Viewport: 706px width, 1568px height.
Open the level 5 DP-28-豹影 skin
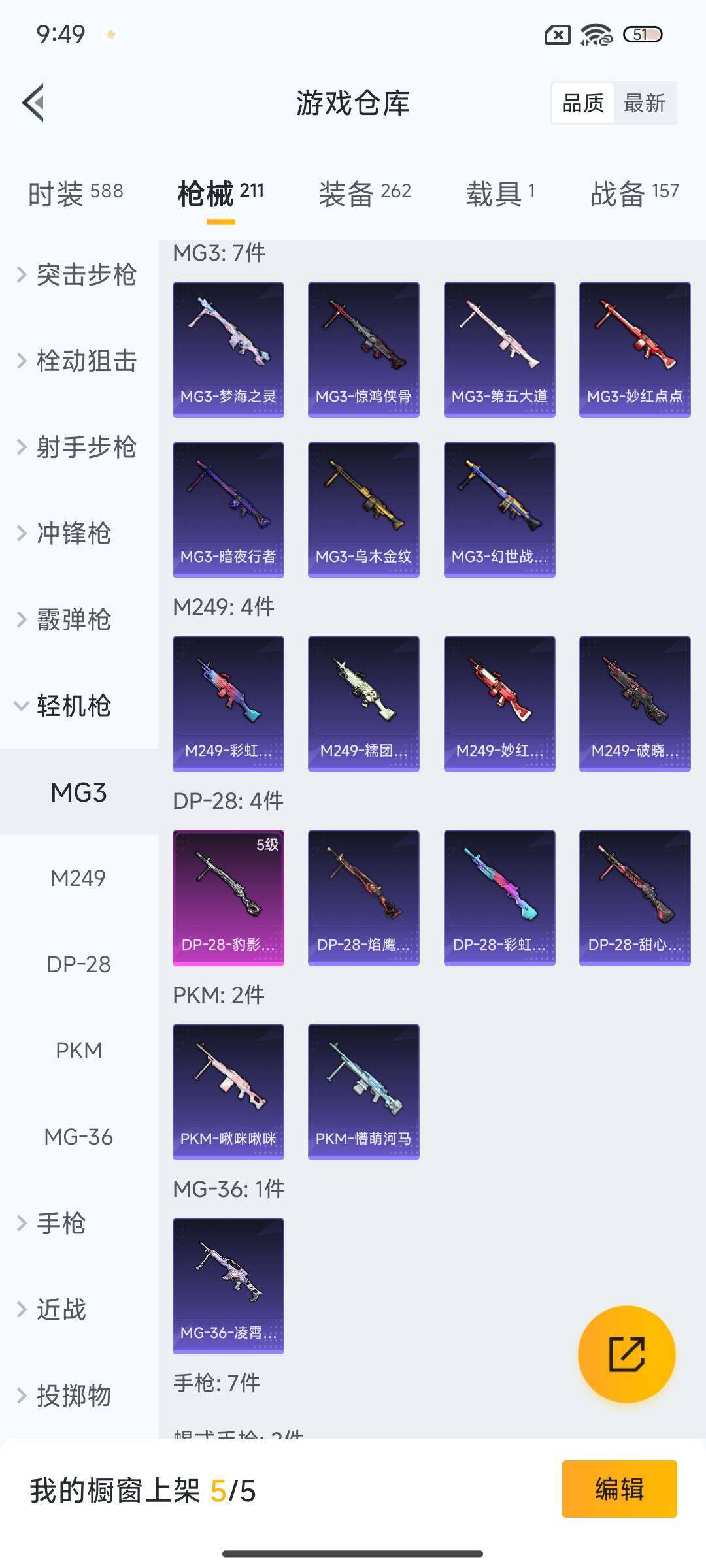click(228, 898)
